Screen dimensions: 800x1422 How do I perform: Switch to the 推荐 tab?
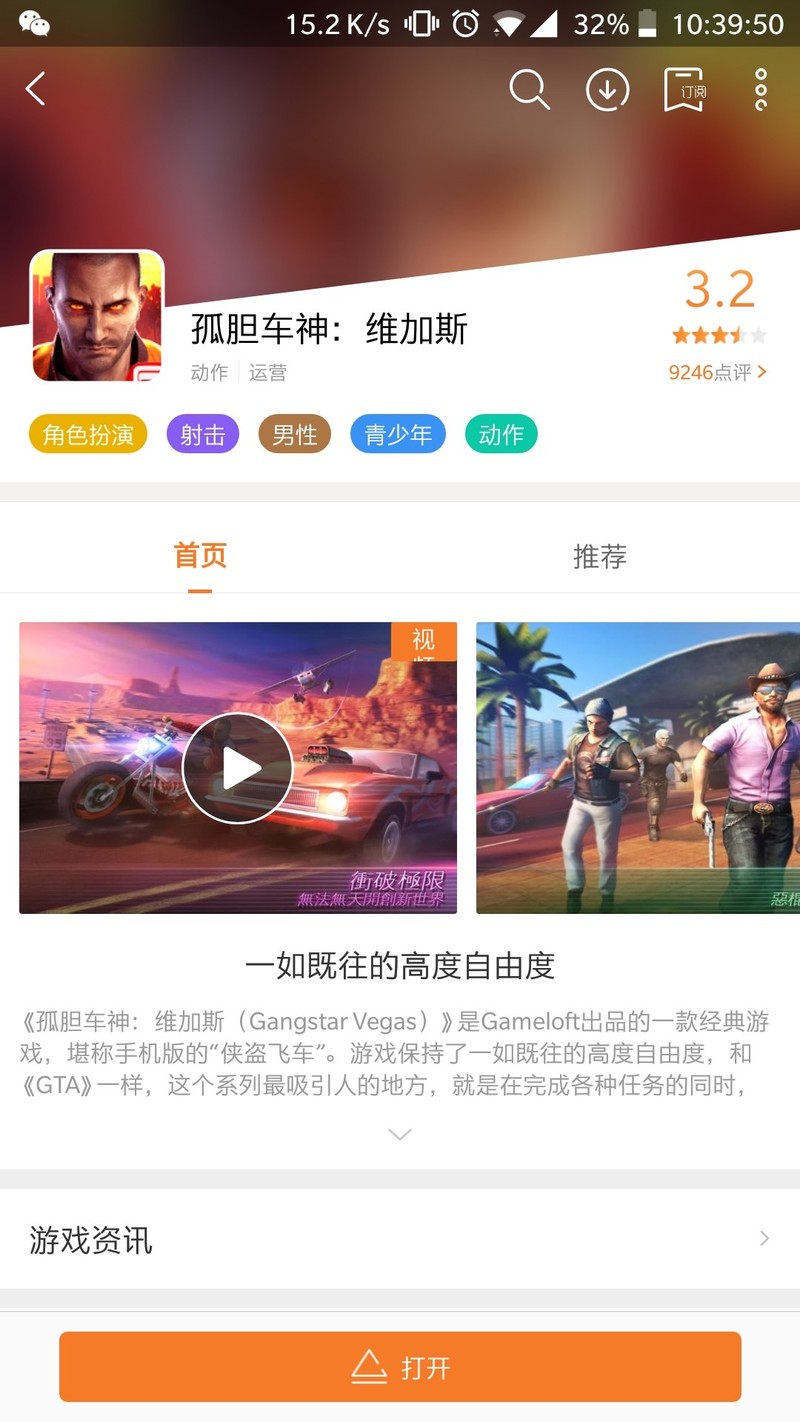coord(600,556)
